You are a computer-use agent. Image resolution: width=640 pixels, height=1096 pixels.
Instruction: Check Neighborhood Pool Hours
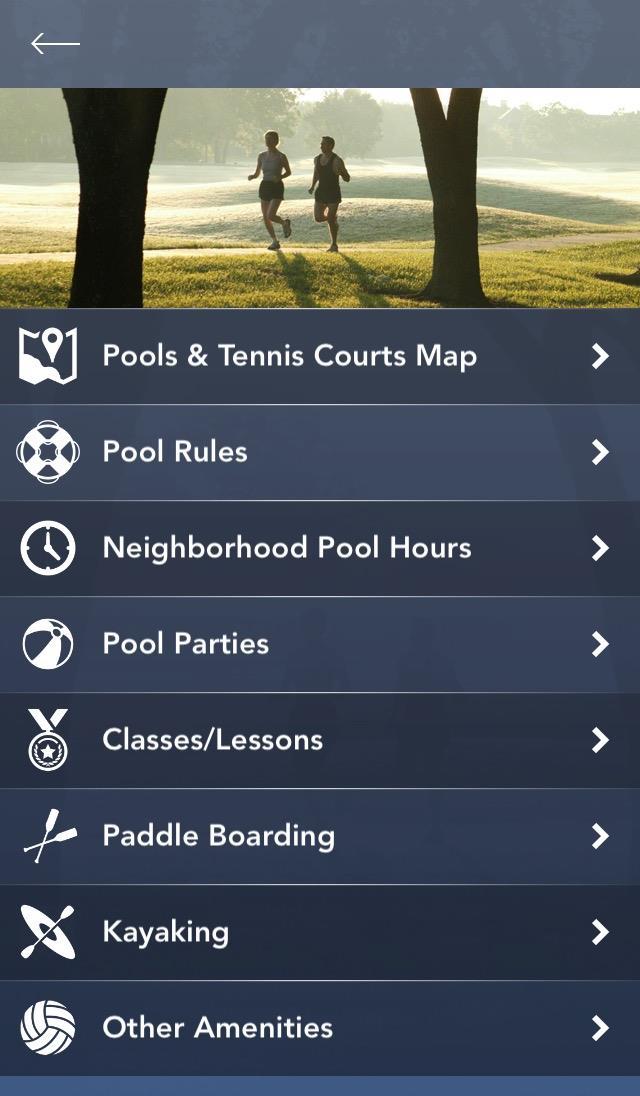coord(320,549)
